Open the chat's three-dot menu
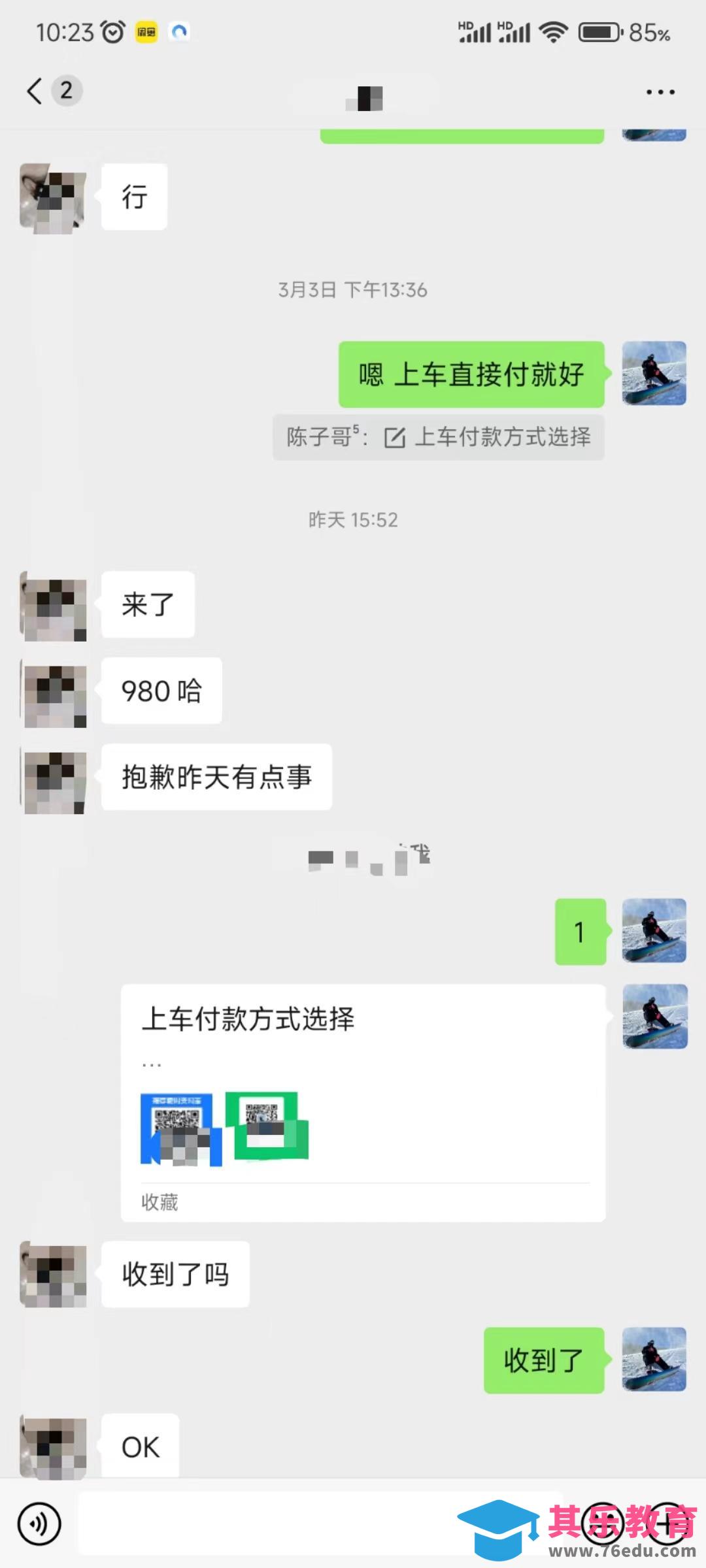 pos(660,92)
